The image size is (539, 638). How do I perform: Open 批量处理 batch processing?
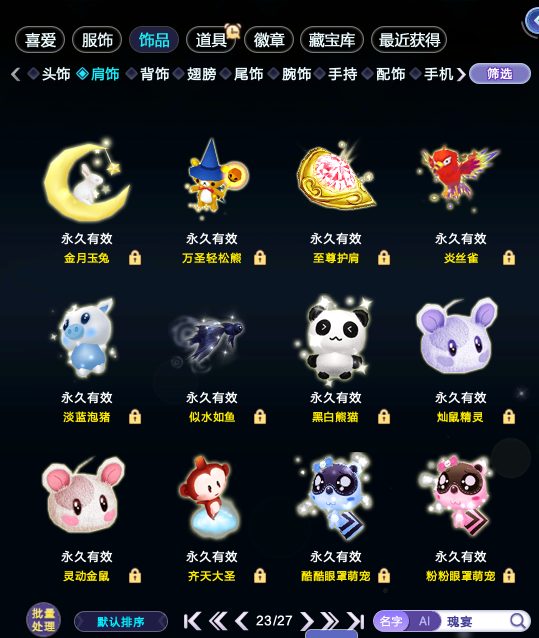tap(43, 620)
